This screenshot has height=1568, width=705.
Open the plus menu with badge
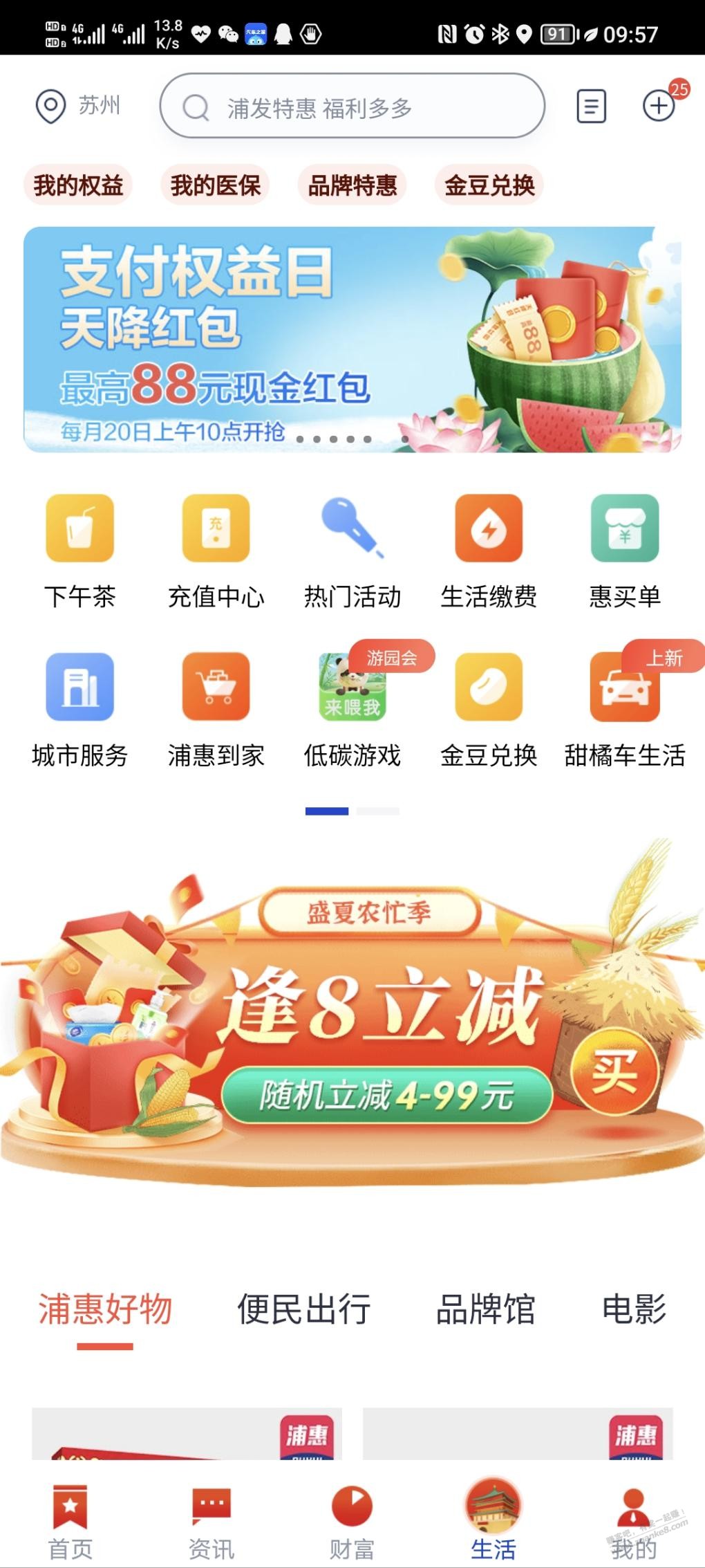659,106
